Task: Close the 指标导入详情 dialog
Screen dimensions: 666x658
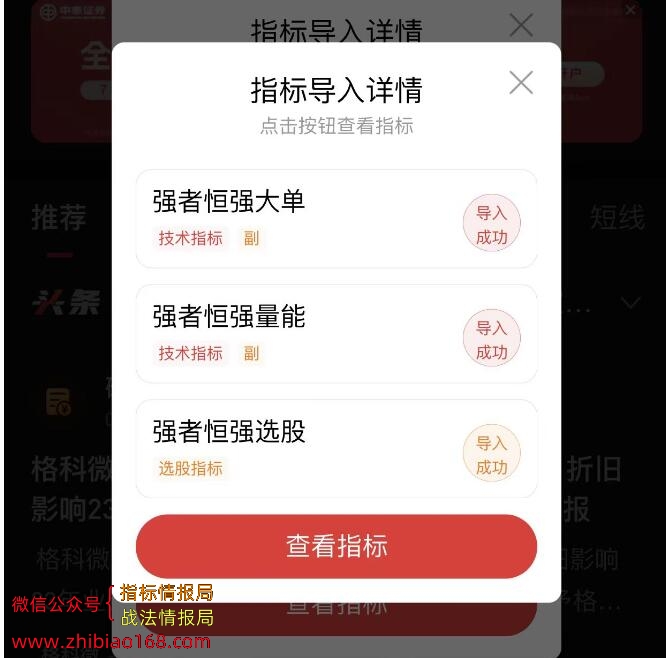Action: click(521, 83)
